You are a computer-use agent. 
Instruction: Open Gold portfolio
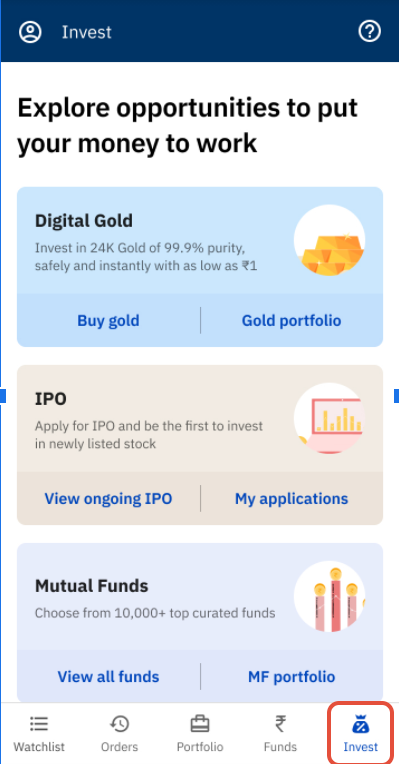[291, 321]
